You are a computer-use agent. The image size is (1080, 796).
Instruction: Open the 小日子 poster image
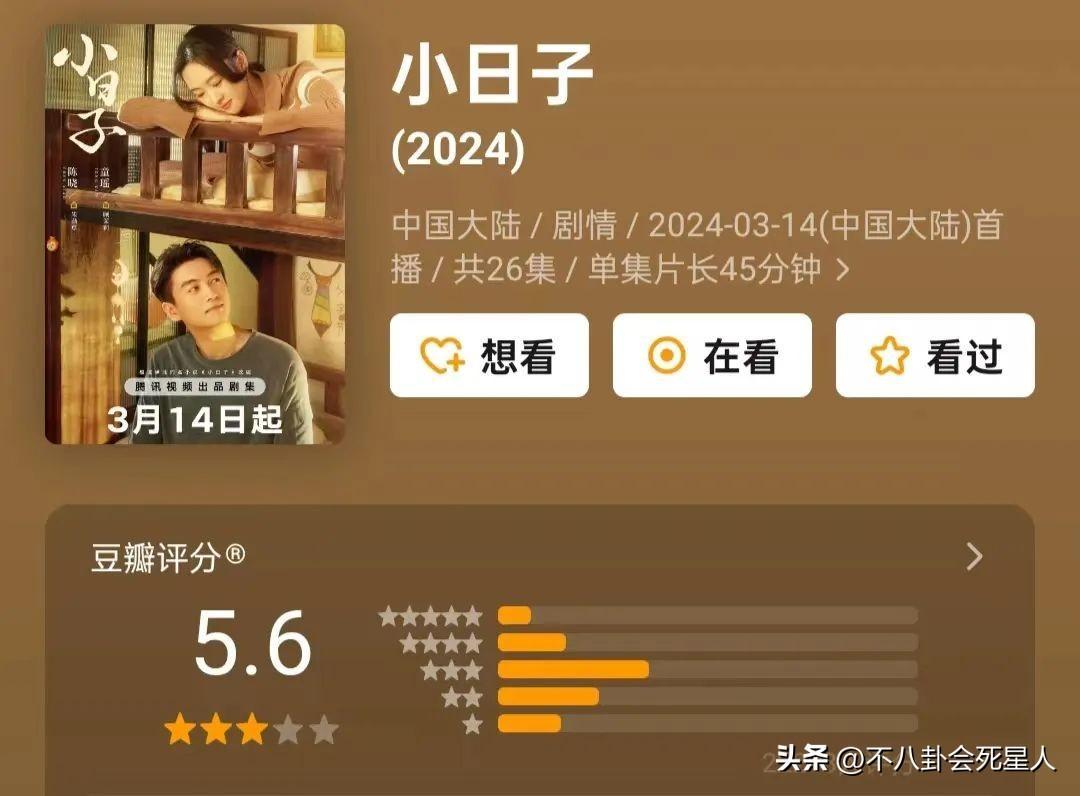195,234
